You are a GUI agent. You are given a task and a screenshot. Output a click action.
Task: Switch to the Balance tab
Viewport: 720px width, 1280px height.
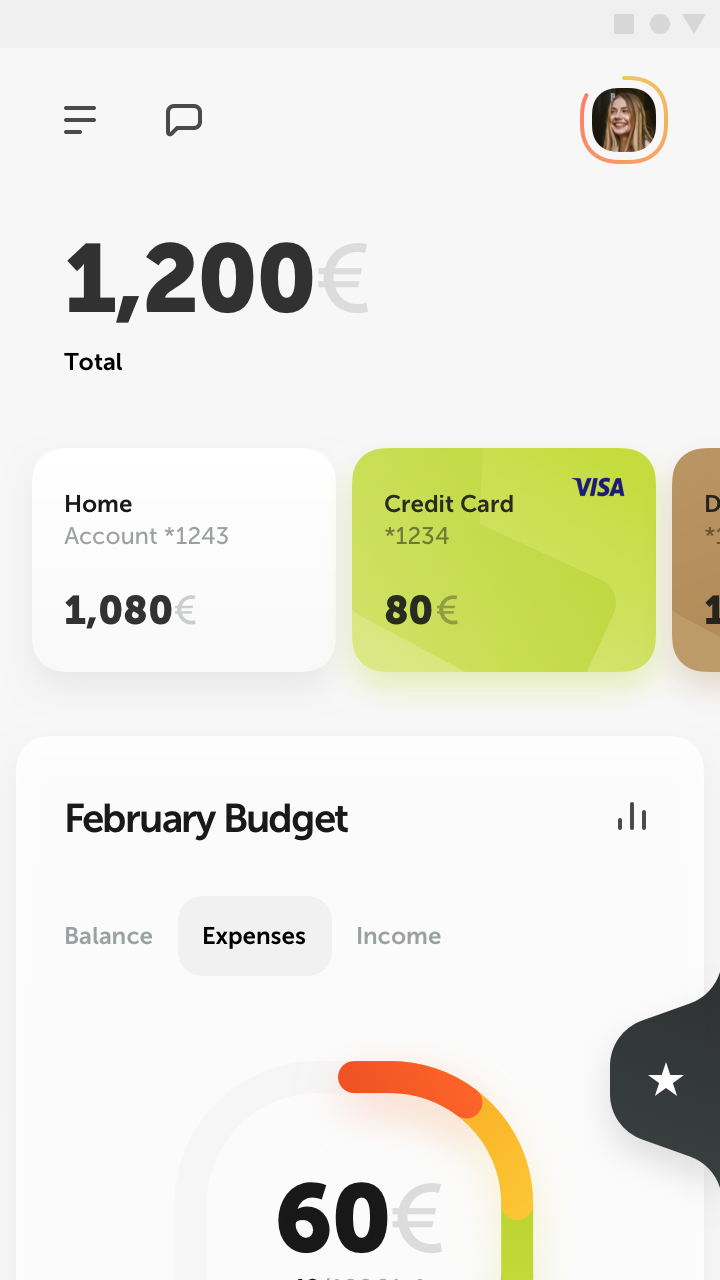pos(109,936)
